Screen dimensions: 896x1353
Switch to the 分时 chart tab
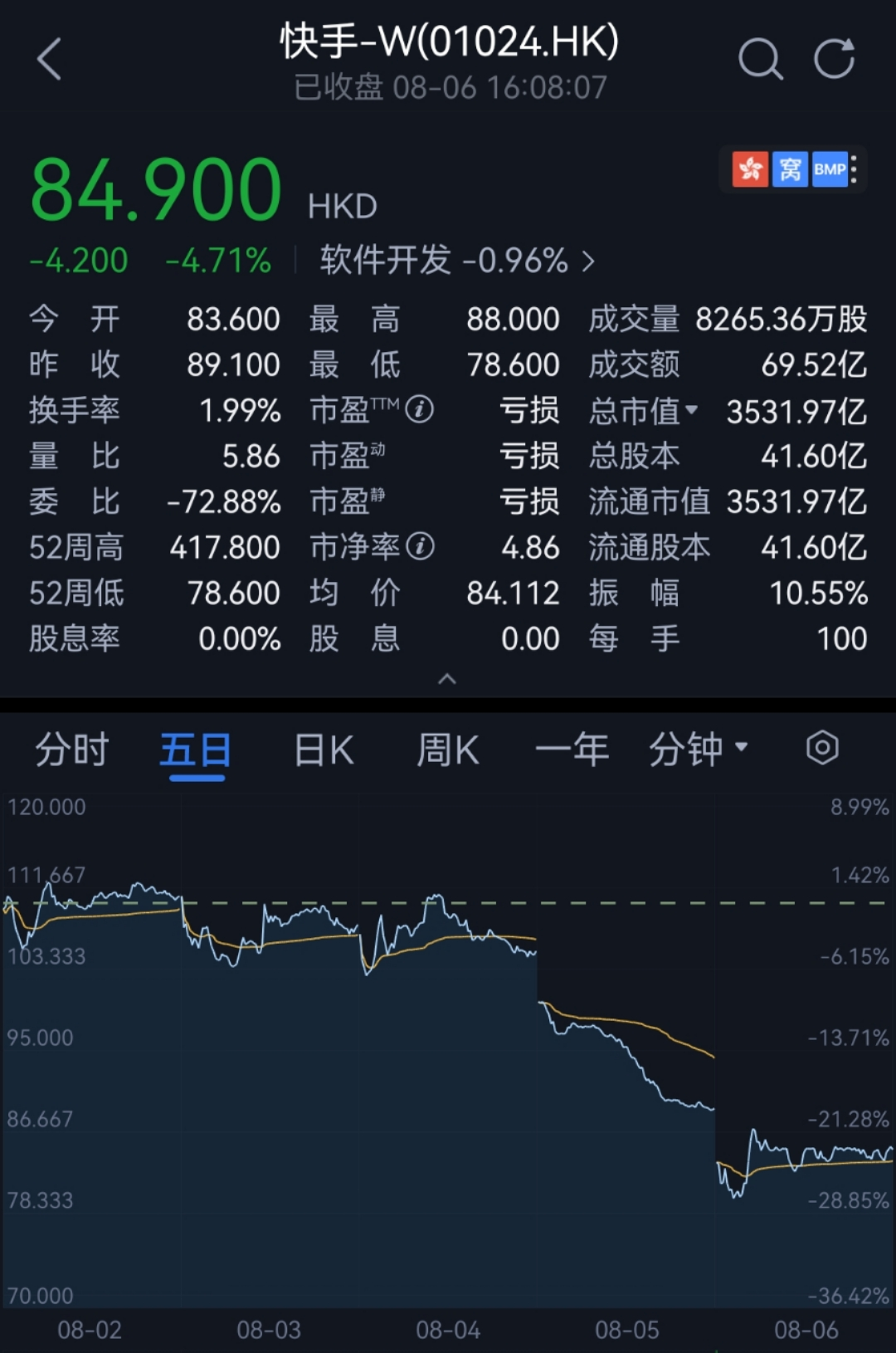[x=71, y=750]
